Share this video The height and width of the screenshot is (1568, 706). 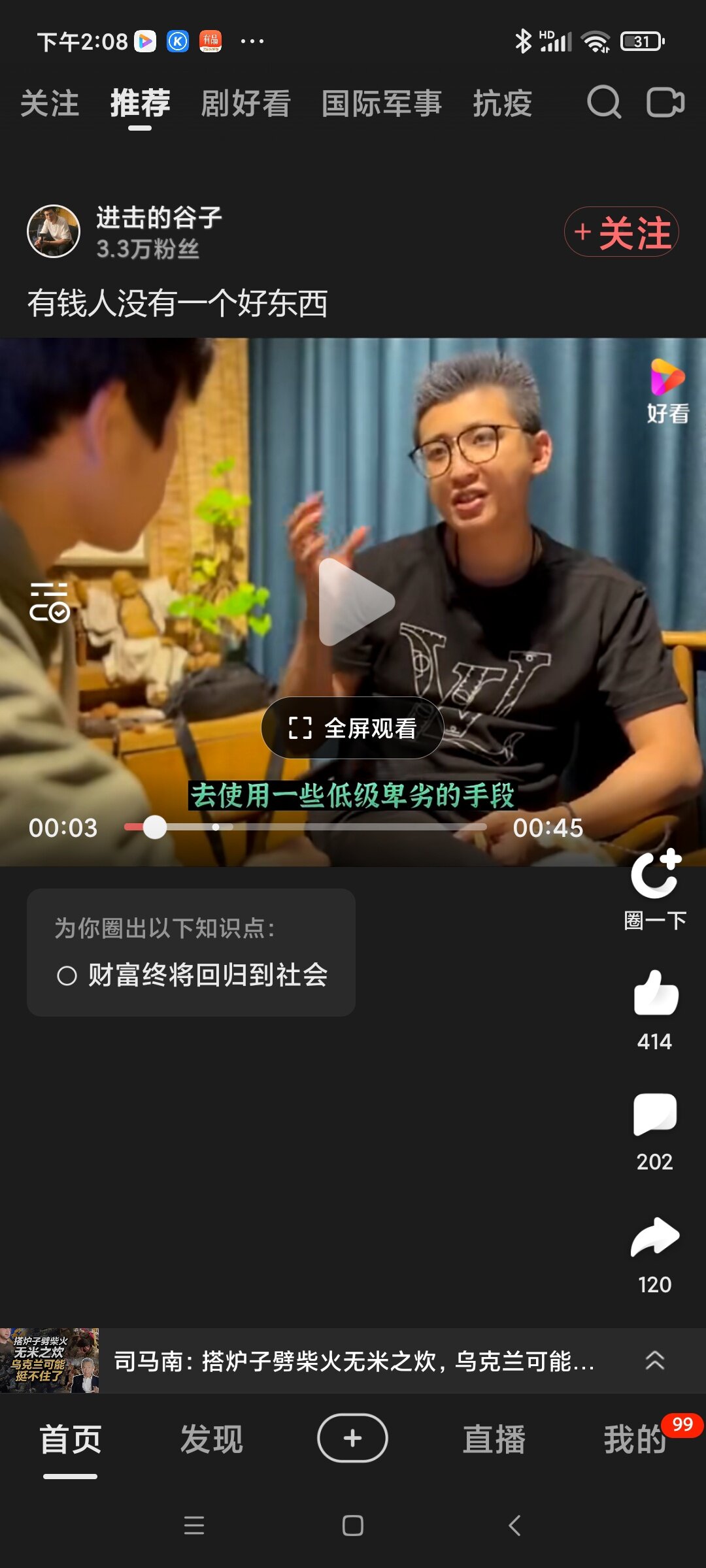point(654,1237)
